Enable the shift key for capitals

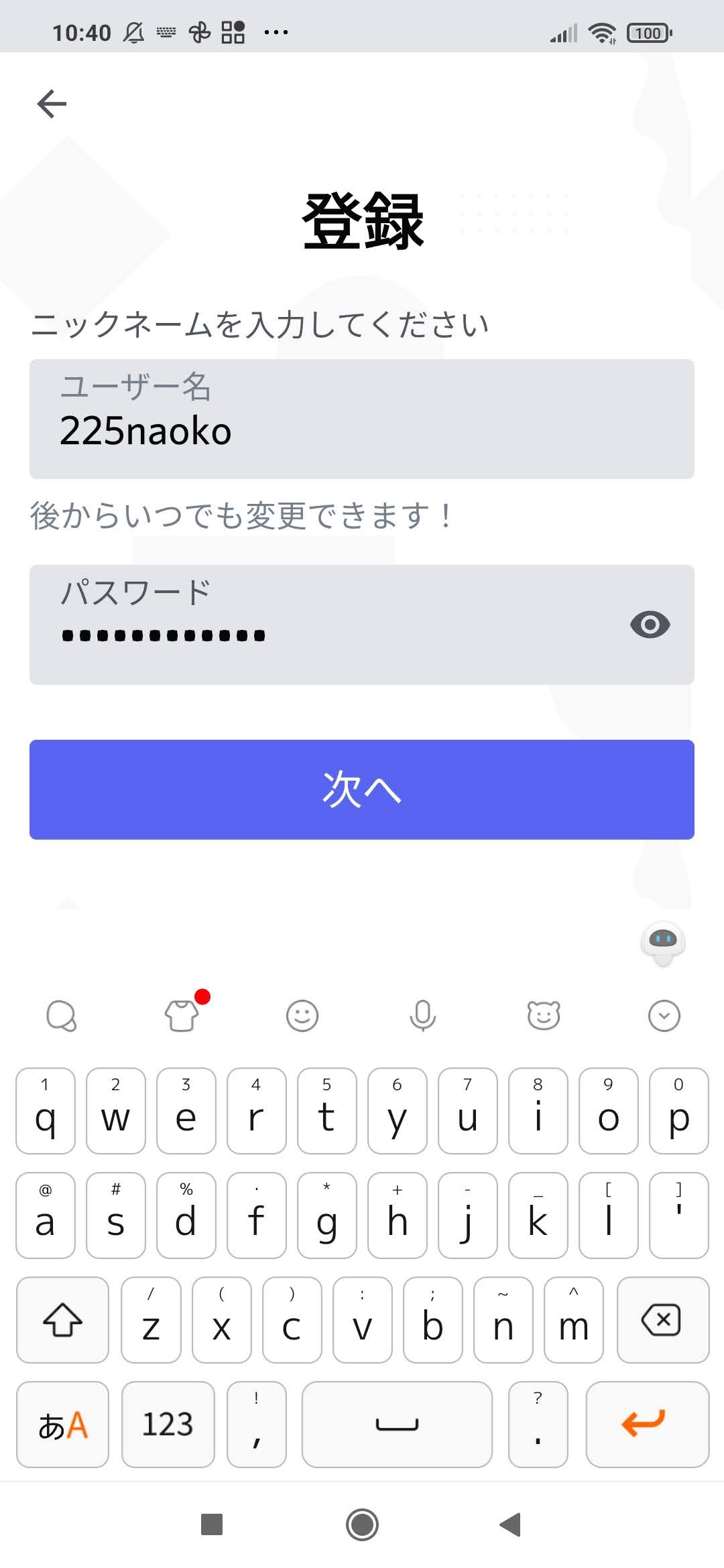62,1320
